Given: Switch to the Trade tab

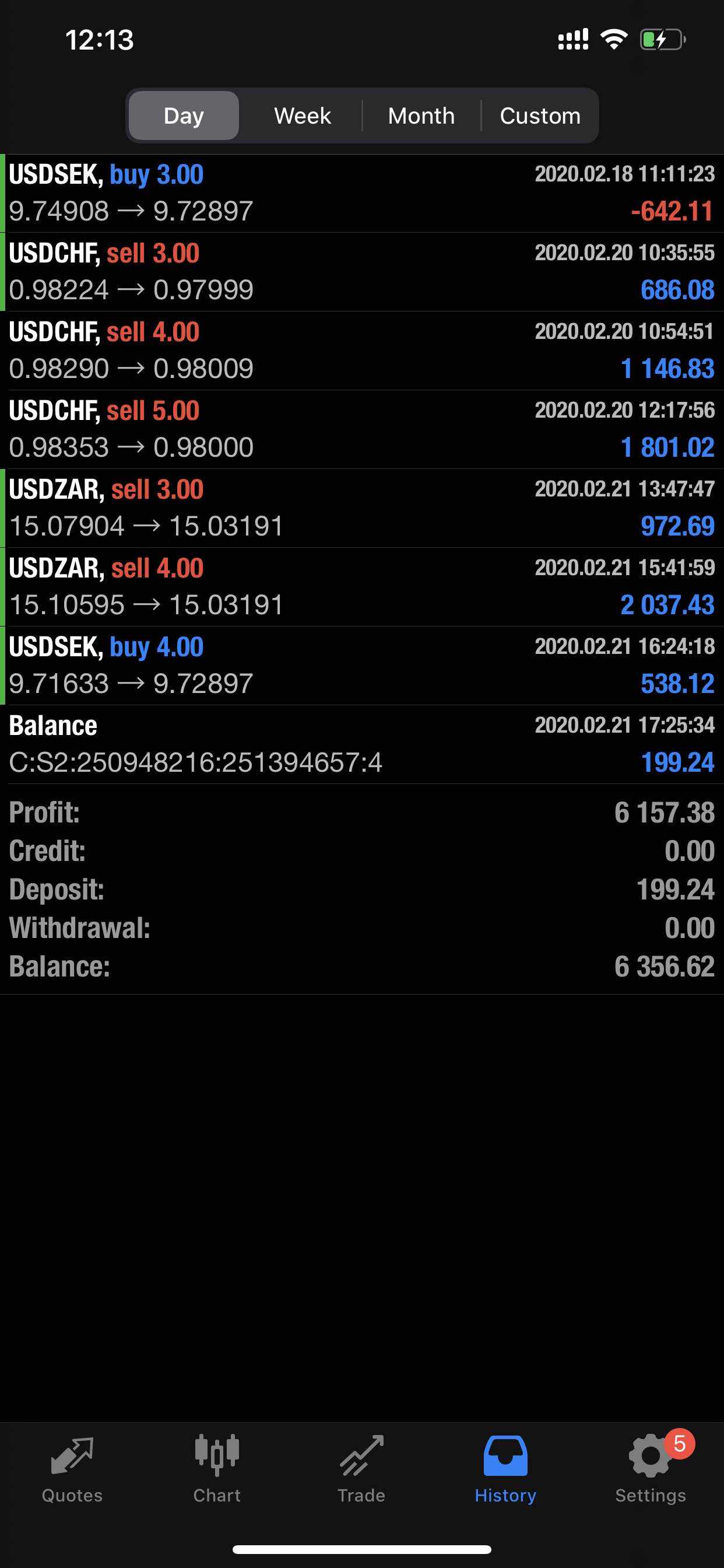Looking at the screenshot, I should [x=361, y=1470].
